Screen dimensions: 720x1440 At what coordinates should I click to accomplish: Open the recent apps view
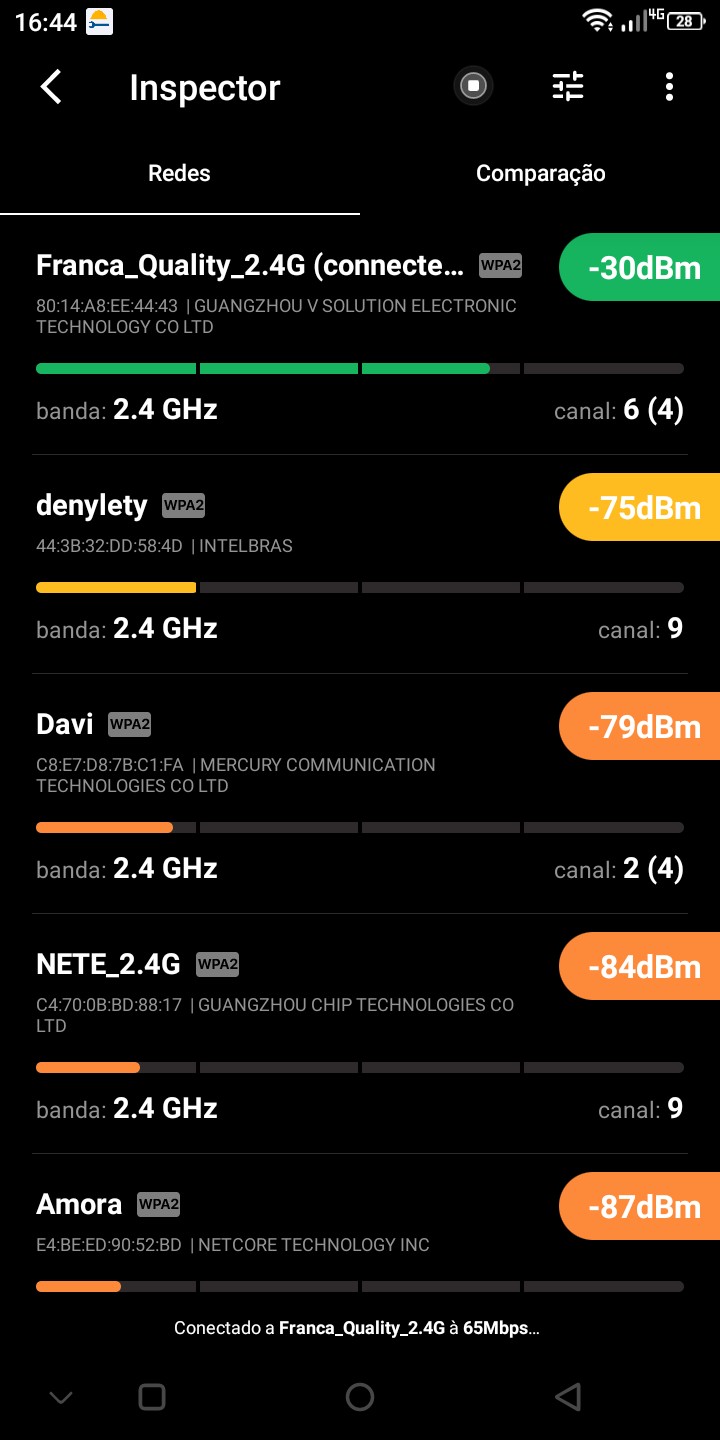click(x=152, y=1397)
